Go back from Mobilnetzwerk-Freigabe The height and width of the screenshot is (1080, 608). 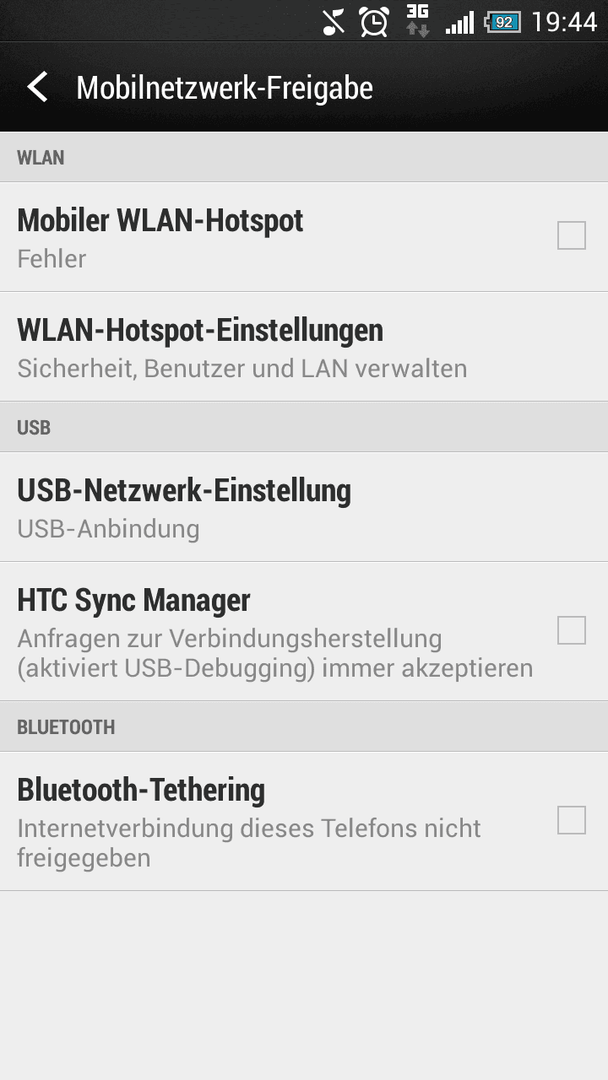point(38,87)
